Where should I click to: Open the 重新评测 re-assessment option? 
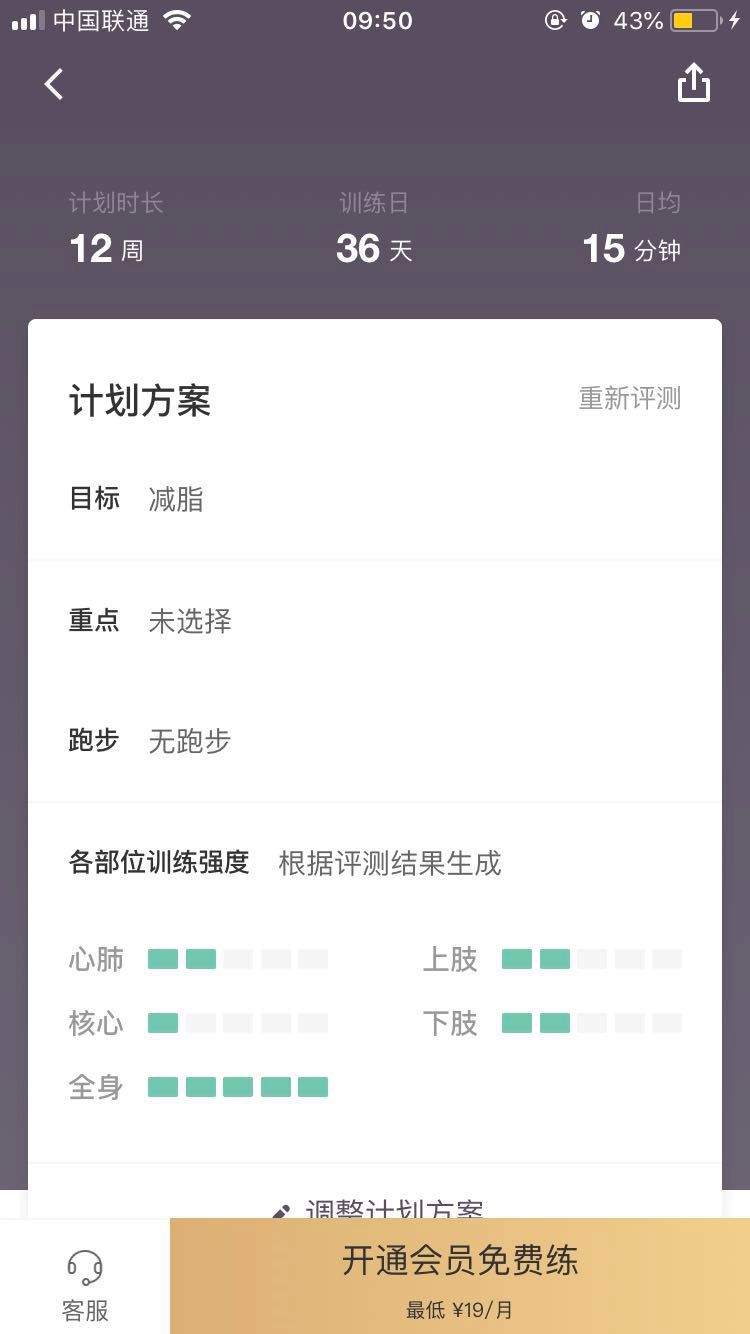629,398
